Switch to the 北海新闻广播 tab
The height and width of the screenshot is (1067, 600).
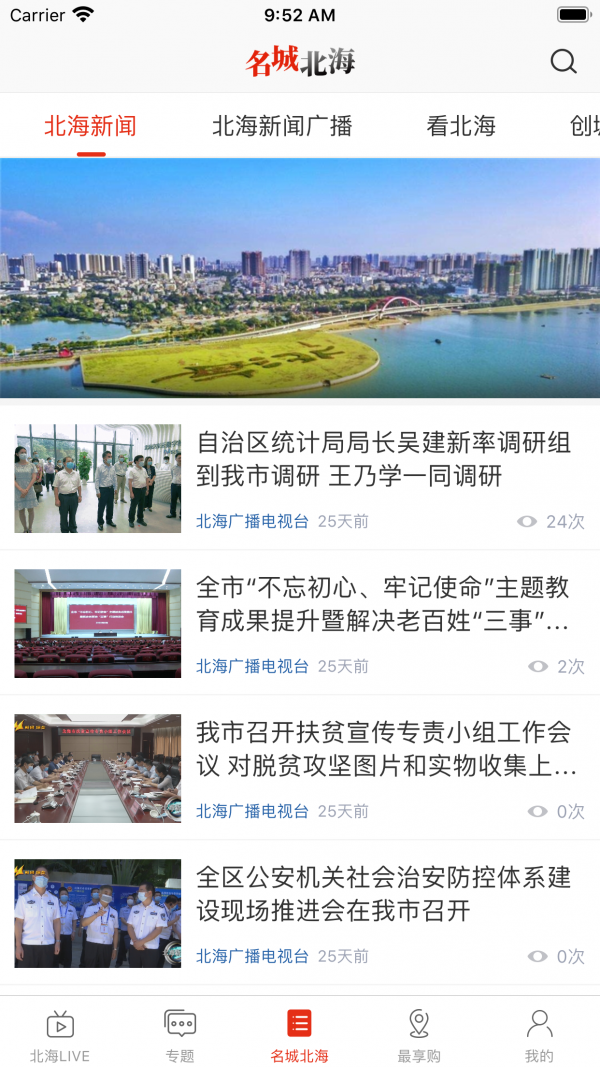[x=282, y=126]
